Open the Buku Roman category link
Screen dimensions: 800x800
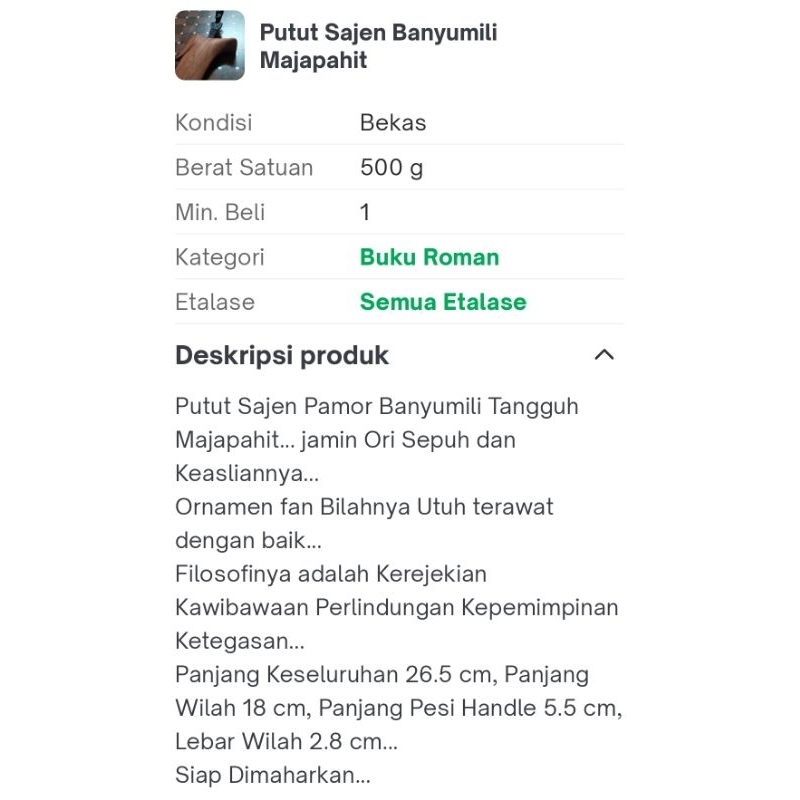click(429, 257)
